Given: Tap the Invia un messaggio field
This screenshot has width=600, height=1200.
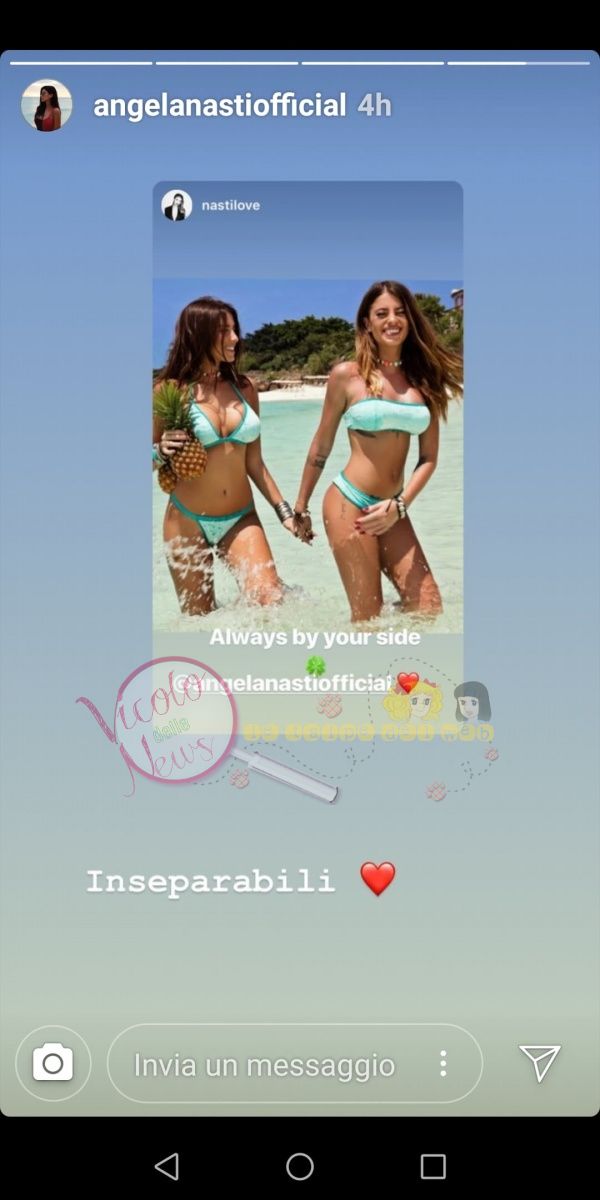Looking at the screenshot, I should [x=265, y=1064].
